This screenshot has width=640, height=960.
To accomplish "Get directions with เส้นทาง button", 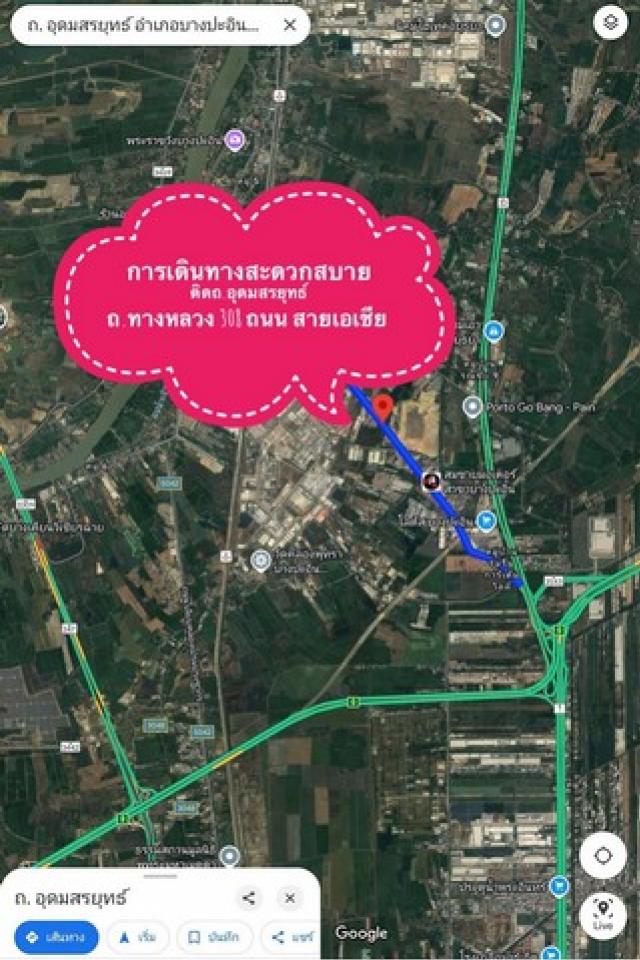I will coord(56,937).
